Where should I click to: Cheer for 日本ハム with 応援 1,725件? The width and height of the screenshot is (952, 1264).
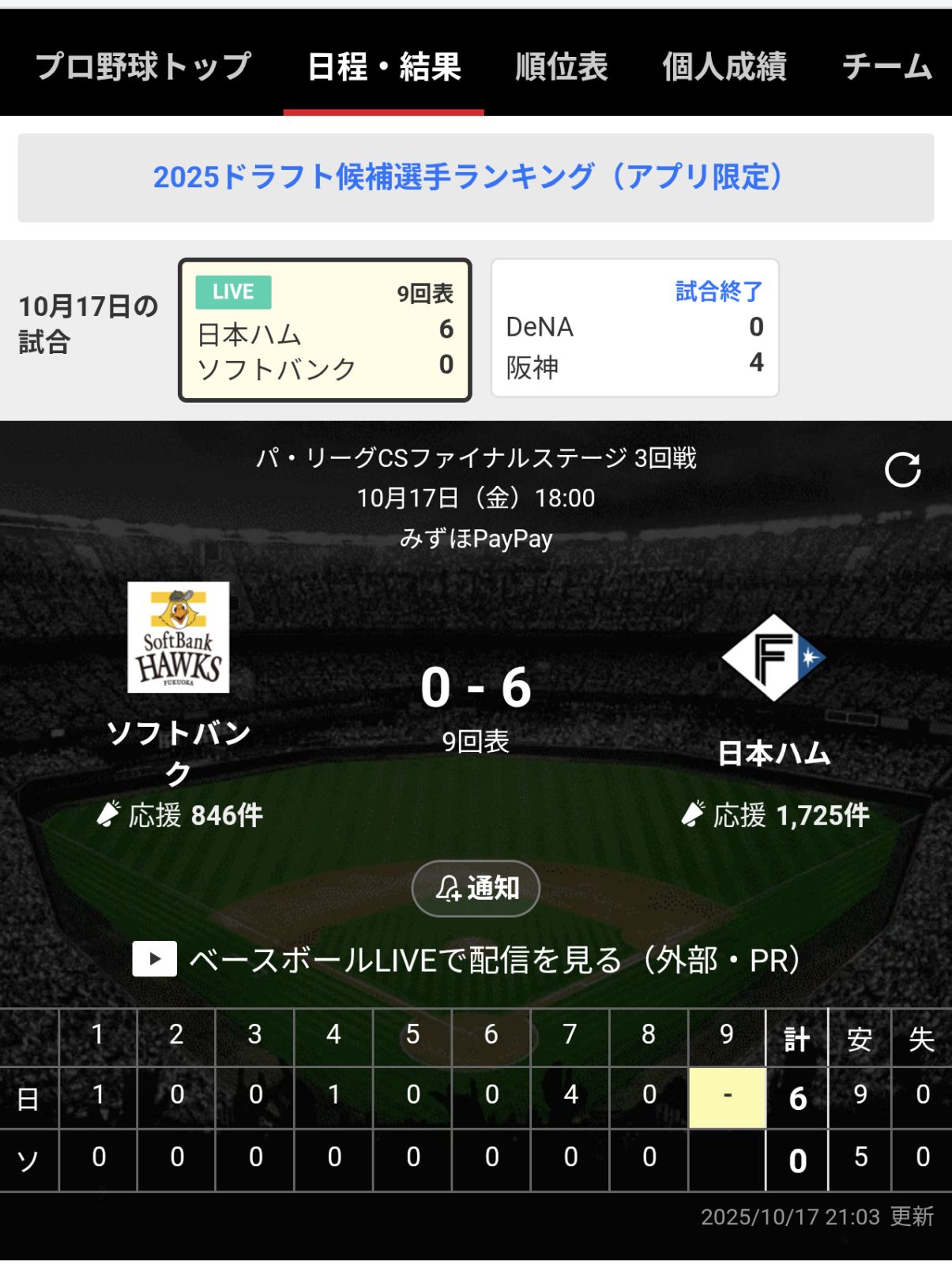pyautogui.click(x=775, y=814)
